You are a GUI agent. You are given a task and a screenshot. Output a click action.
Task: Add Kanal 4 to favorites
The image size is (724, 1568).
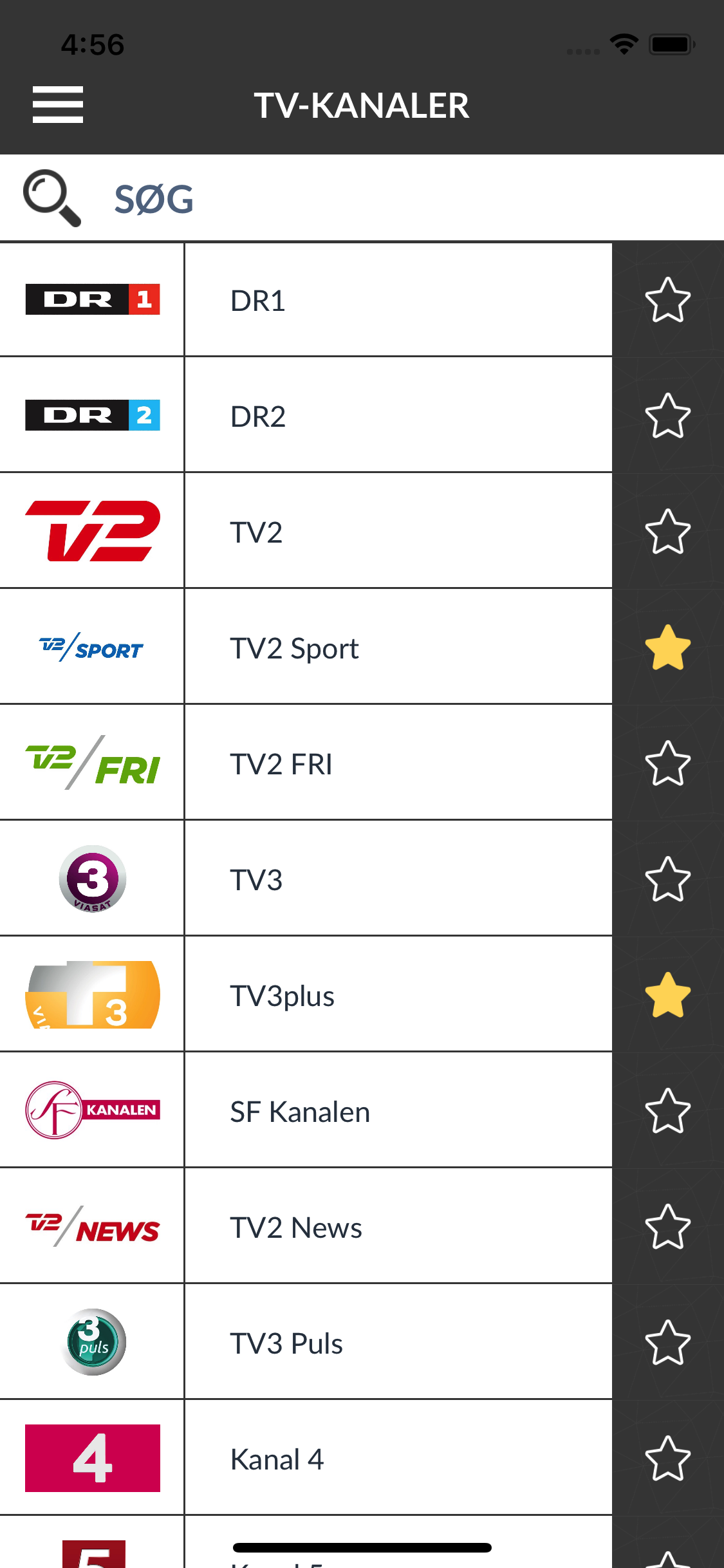(x=667, y=1459)
